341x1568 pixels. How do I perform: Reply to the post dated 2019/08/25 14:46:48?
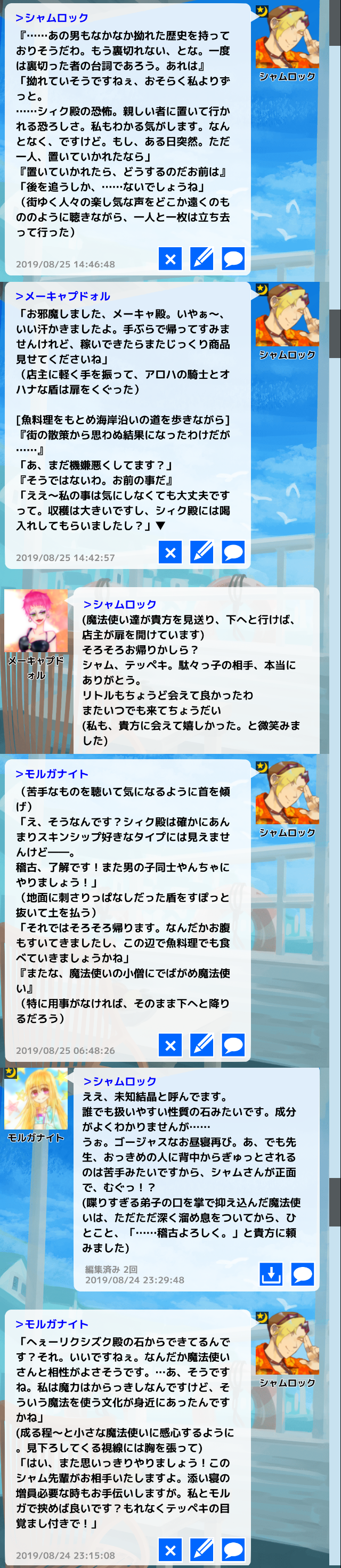click(x=233, y=259)
